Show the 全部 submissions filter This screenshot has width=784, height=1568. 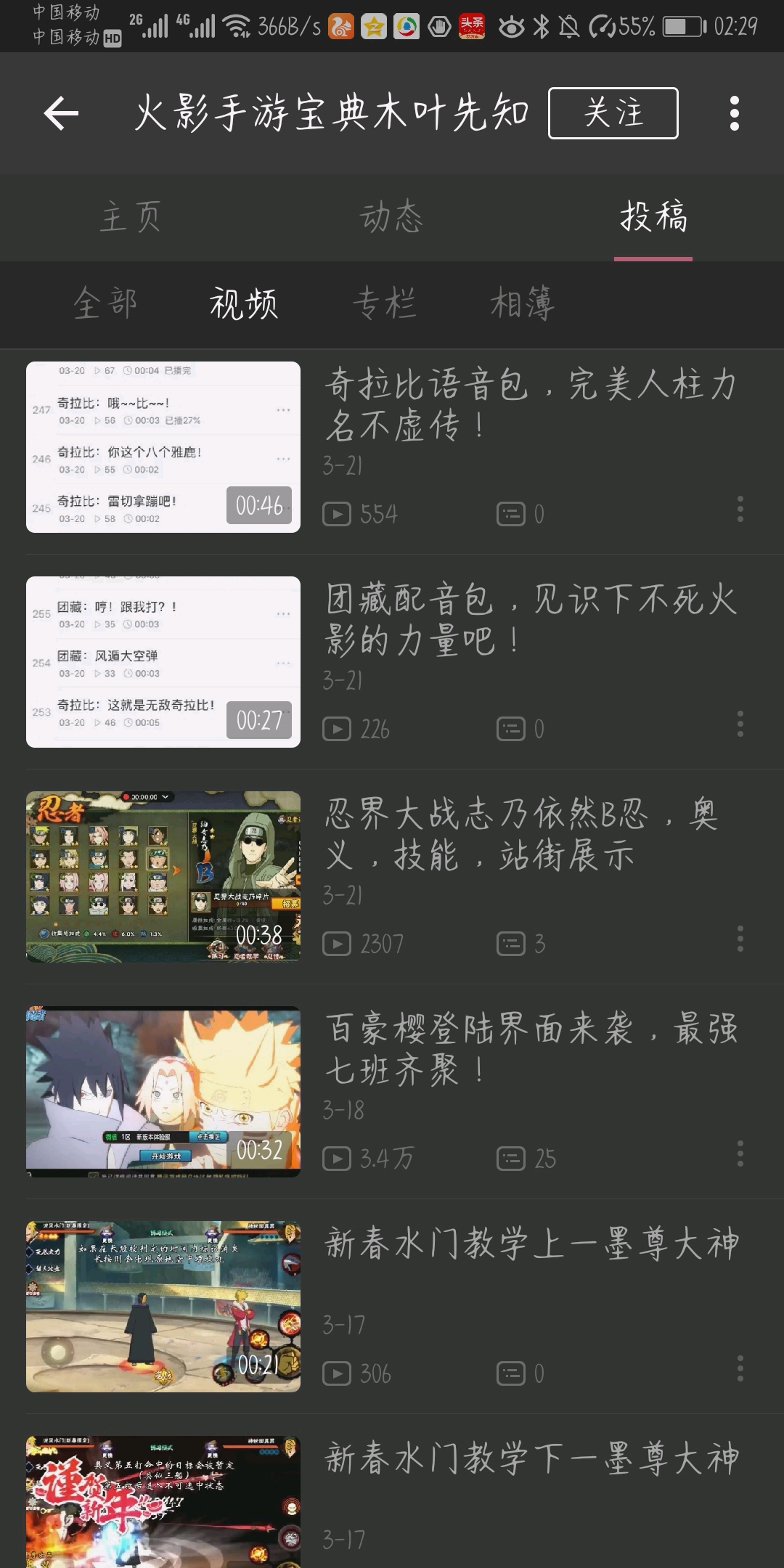105,303
